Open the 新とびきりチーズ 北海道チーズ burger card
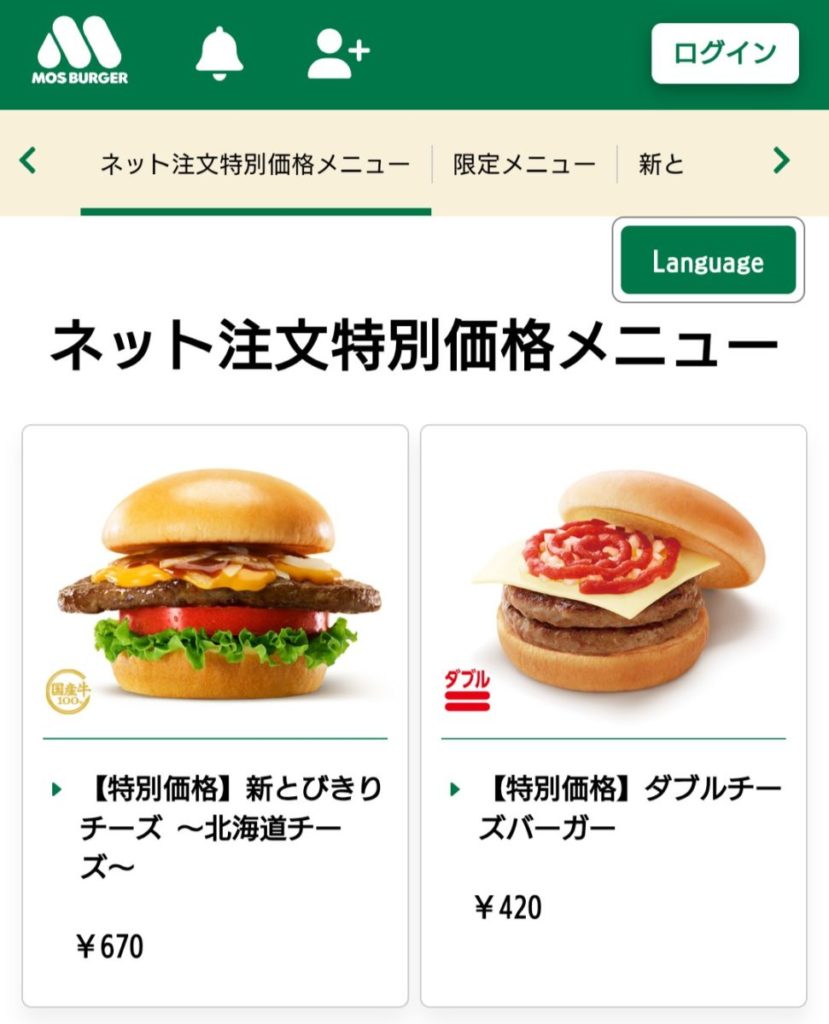The height and width of the screenshot is (1024, 829). [x=215, y=715]
